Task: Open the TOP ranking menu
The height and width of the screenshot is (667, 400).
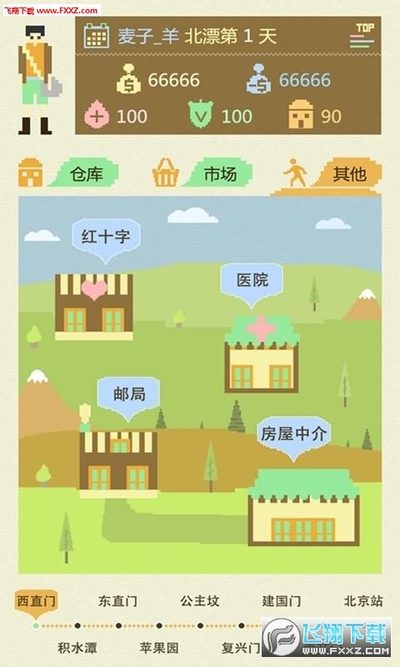Action: tap(365, 35)
